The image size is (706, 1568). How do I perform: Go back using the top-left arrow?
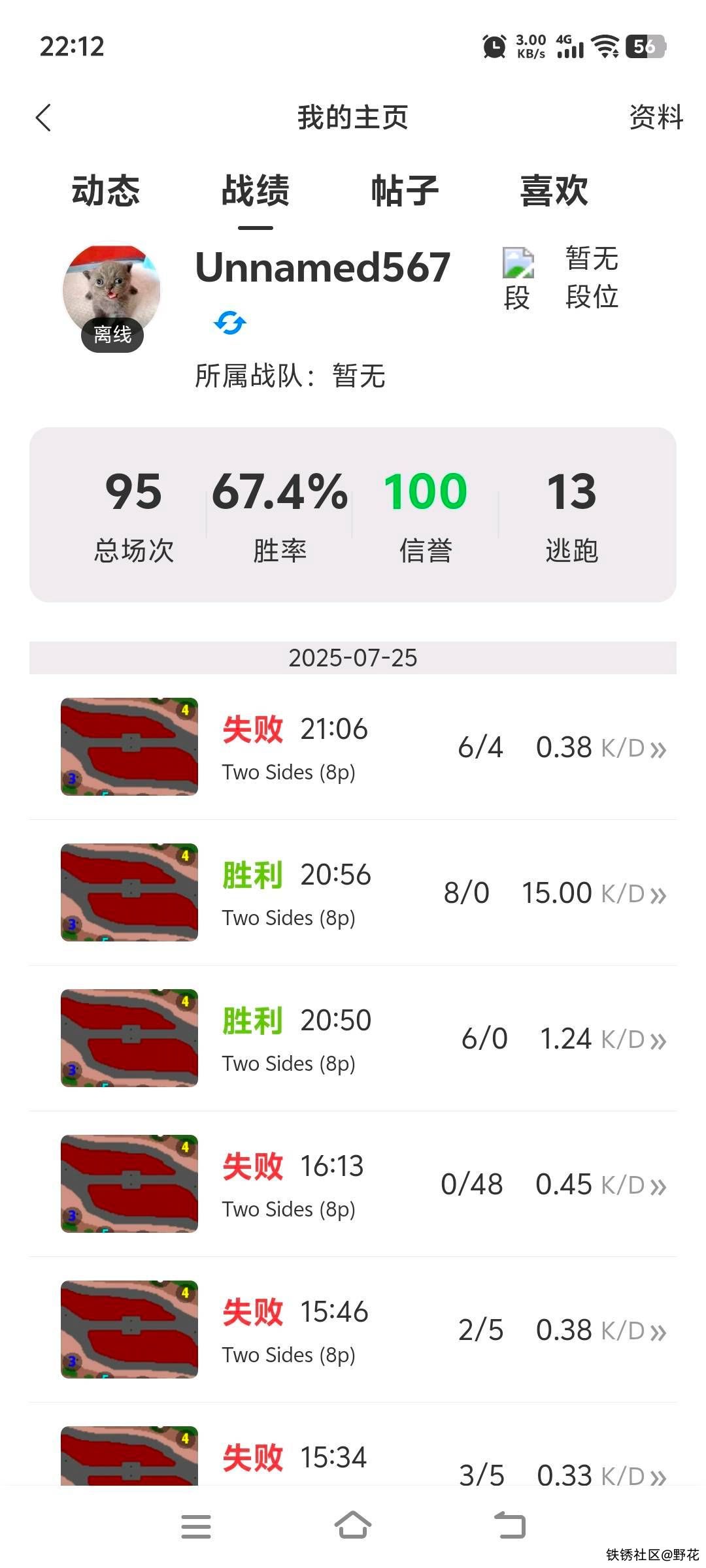[44, 118]
